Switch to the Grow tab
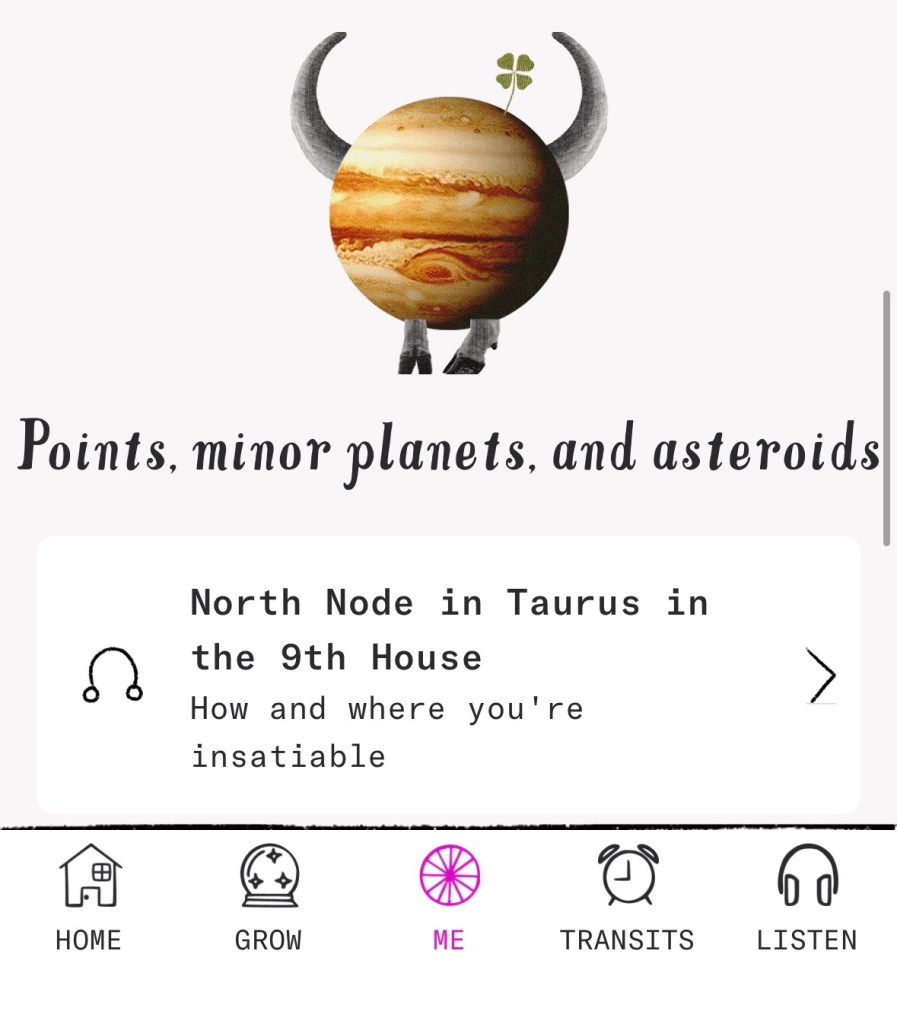 [x=268, y=897]
